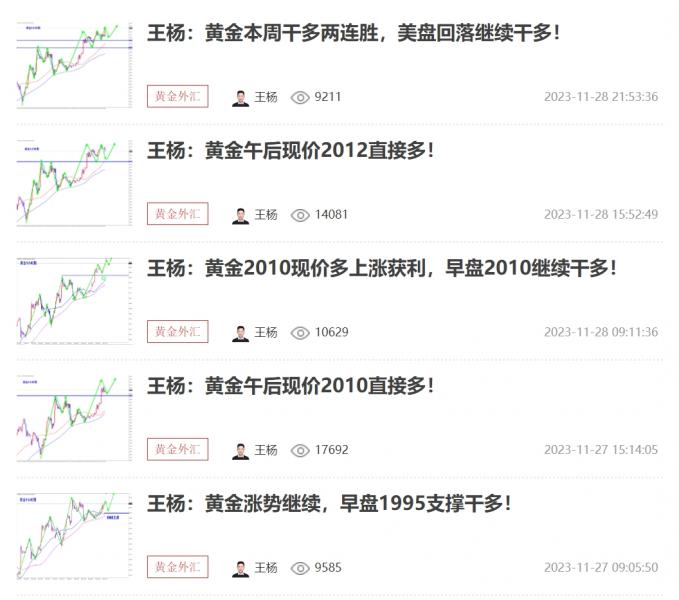Open article 黄金2010现价多上涨获利

382,268
